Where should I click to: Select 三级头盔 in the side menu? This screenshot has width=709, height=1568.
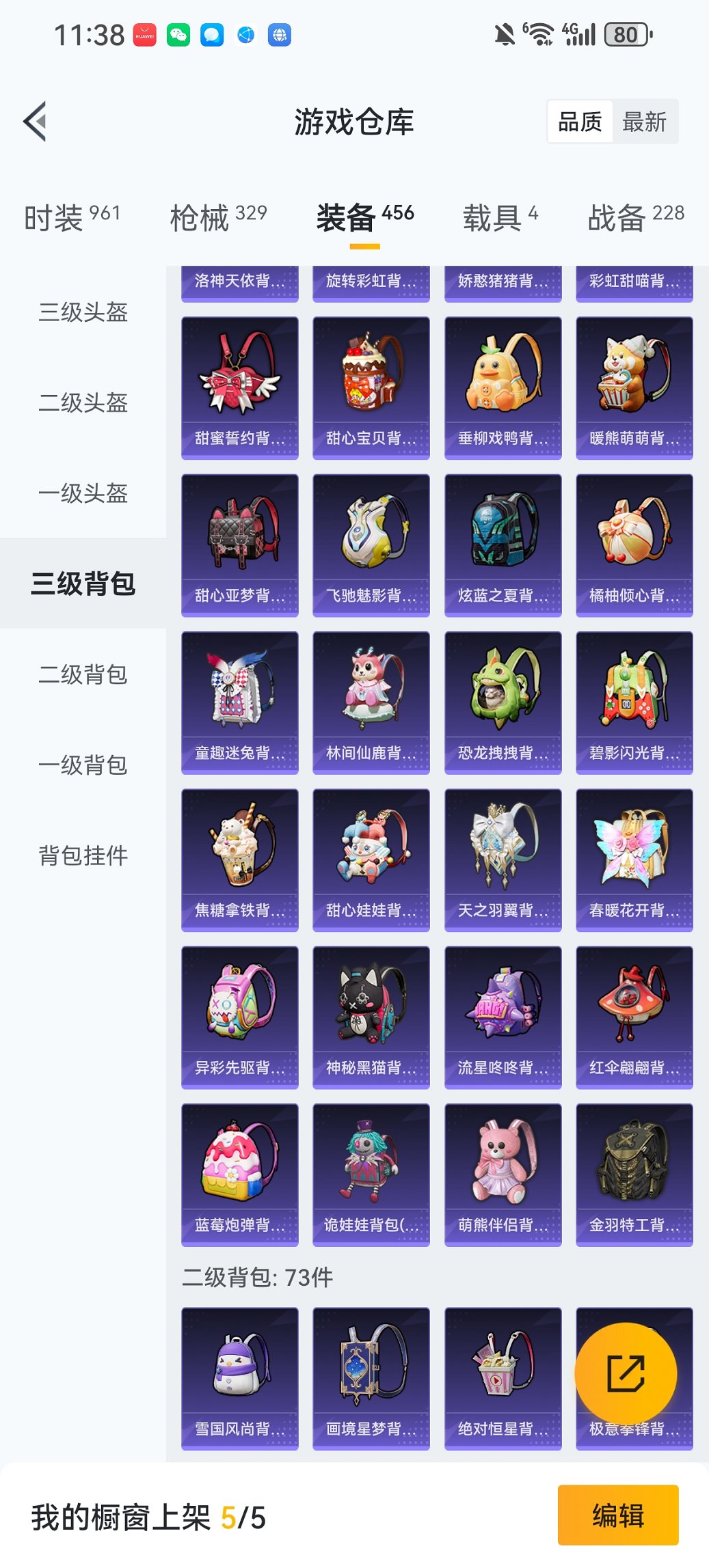(83, 312)
